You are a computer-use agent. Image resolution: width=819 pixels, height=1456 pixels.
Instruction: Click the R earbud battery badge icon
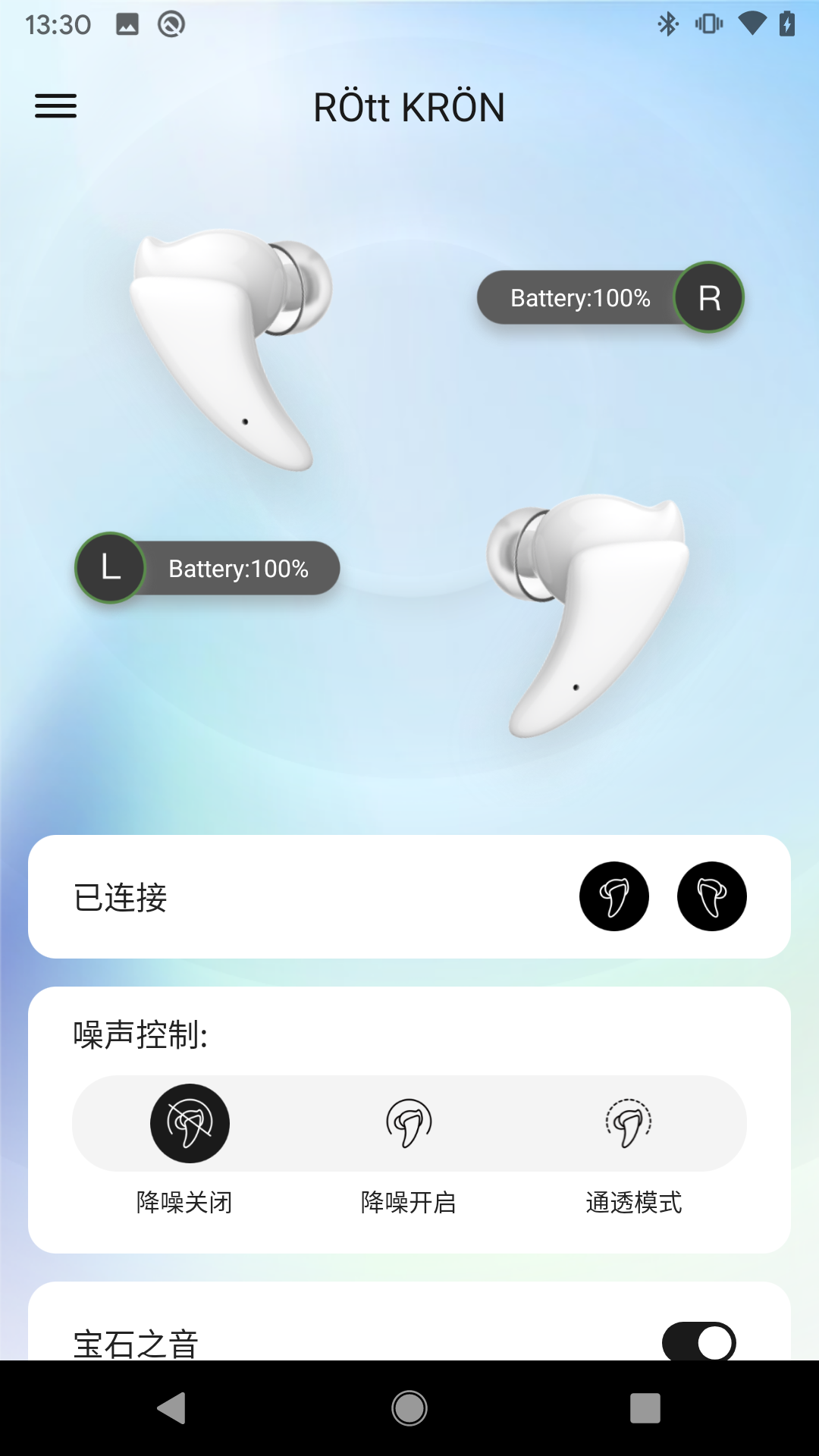pos(708,298)
